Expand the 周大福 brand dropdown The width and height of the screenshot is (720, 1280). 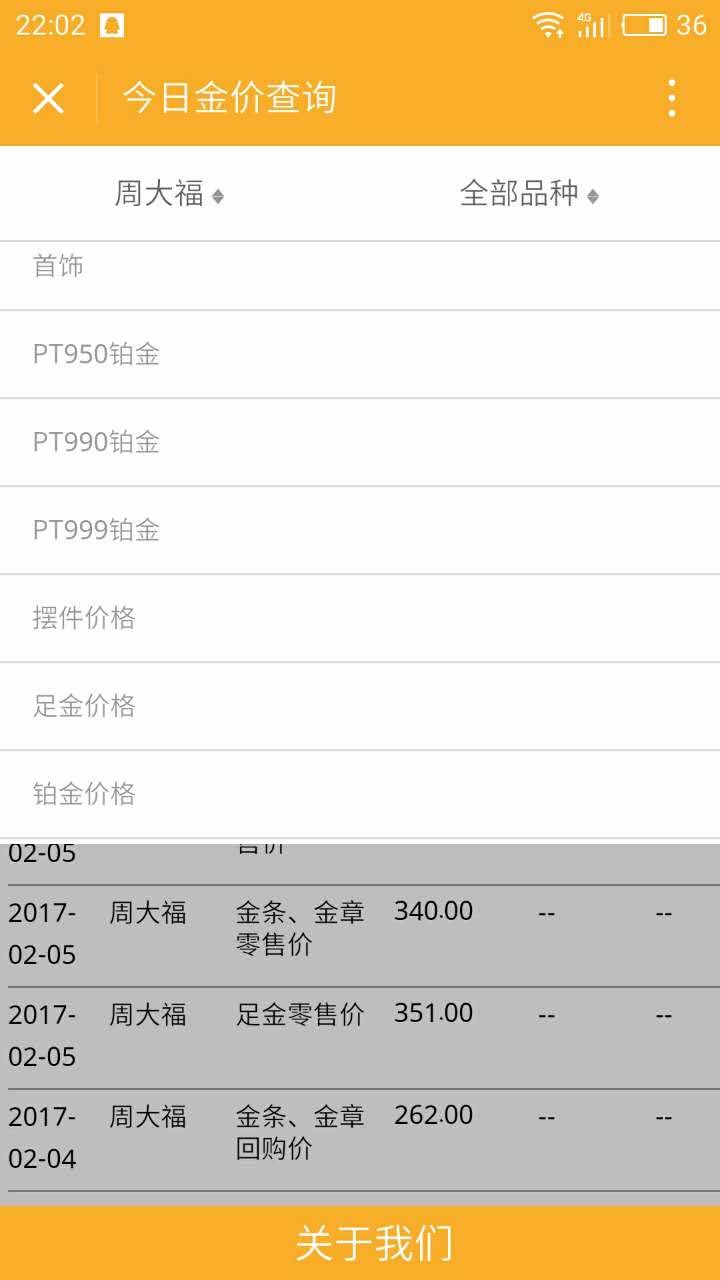[x=168, y=194]
